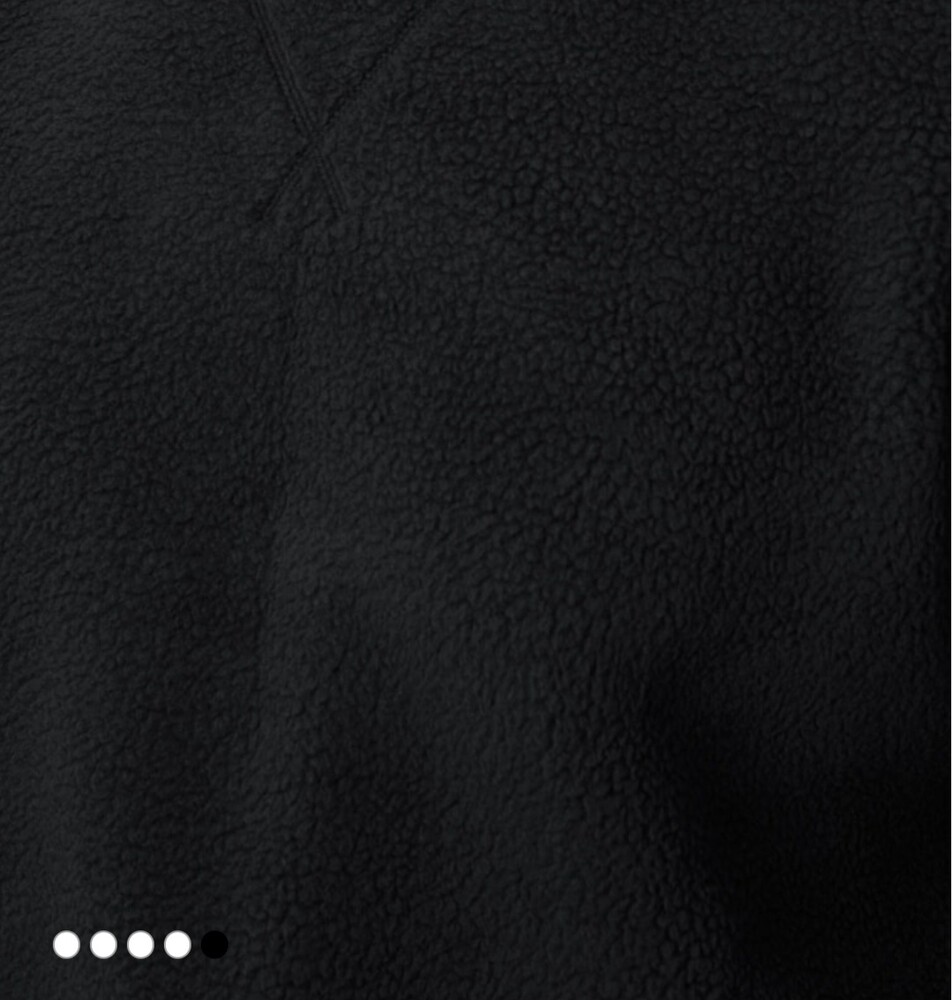Image resolution: width=952 pixels, height=1000 pixels.
Task: Select the black fifth page indicator dot
Action: point(214,944)
